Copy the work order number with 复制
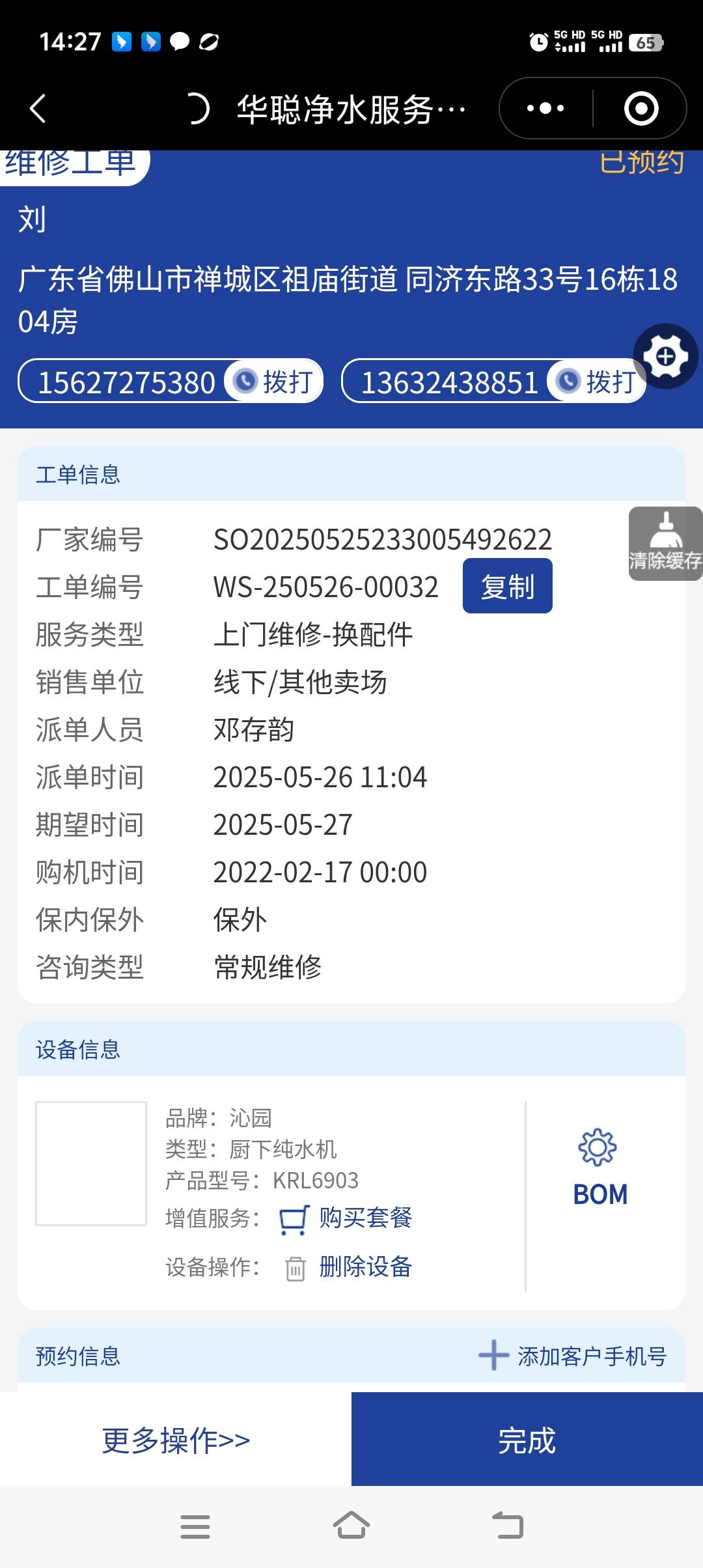 (x=507, y=586)
